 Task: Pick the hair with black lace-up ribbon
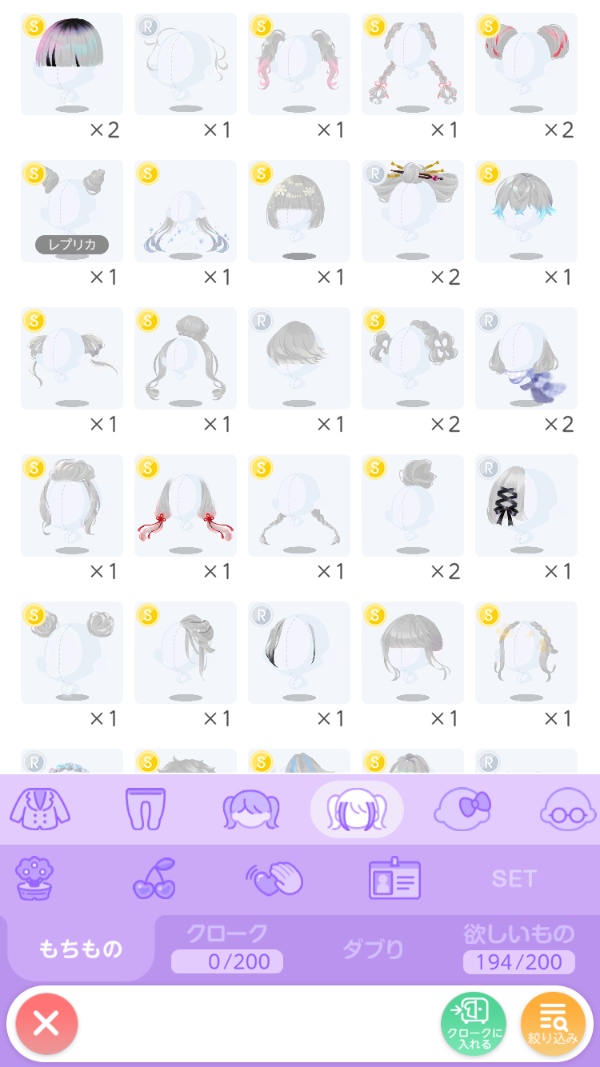click(526, 505)
